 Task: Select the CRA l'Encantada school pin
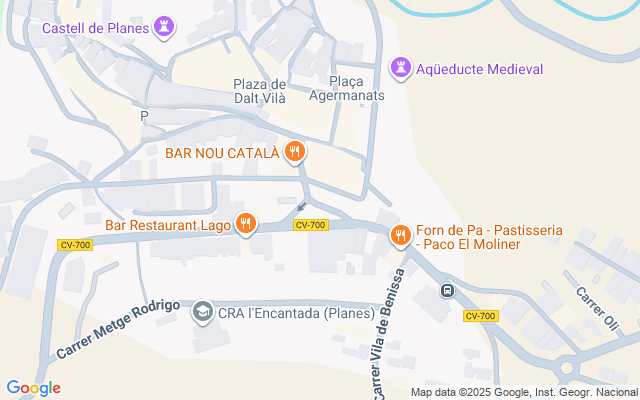point(203,312)
